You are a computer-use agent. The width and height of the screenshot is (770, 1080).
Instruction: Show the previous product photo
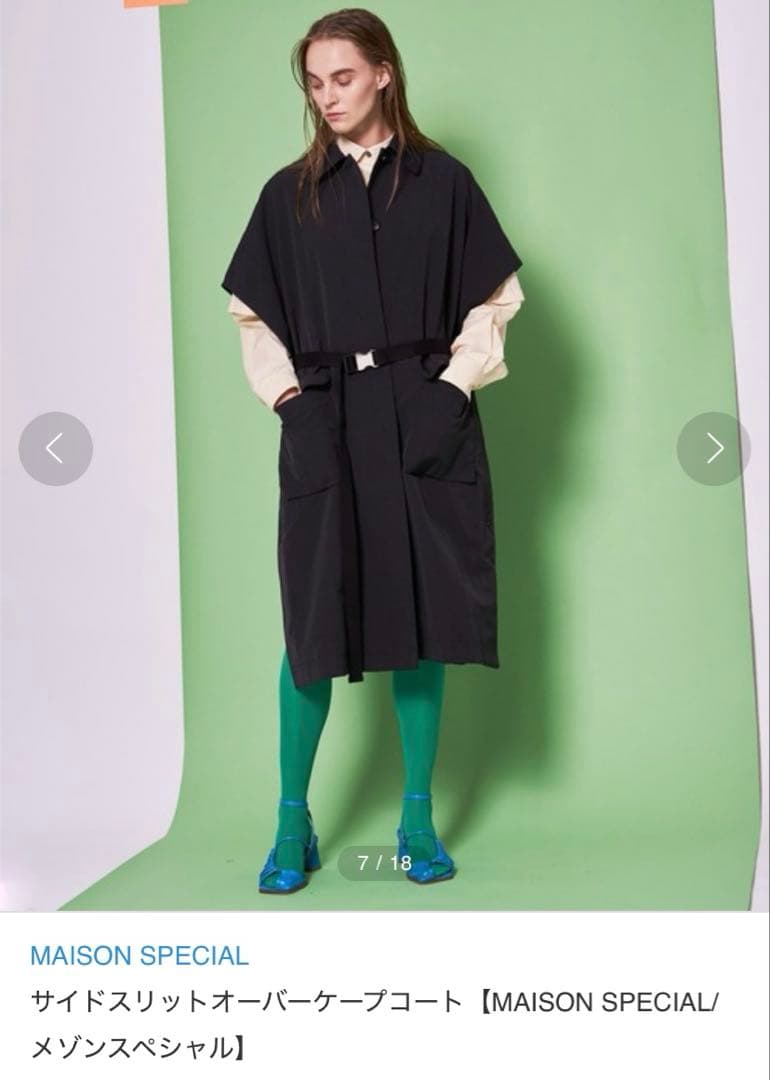pyautogui.click(x=56, y=449)
